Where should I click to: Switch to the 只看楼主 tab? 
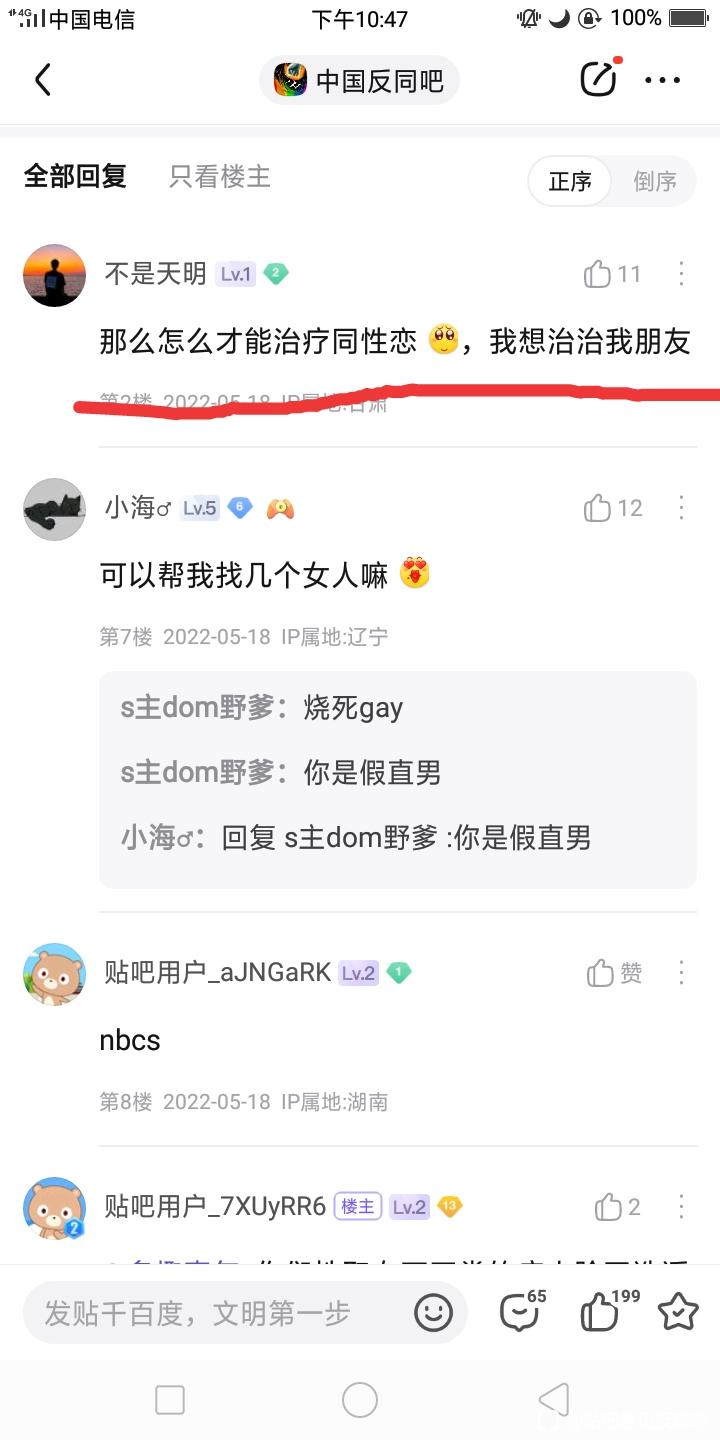pos(219,177)
